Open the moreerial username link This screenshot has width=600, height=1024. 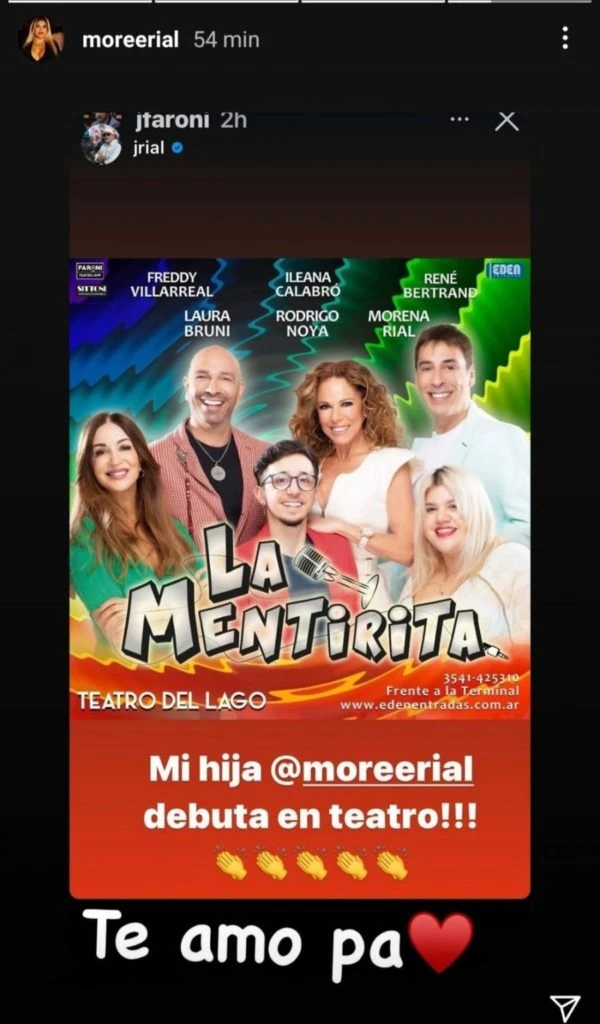(130, 40)
